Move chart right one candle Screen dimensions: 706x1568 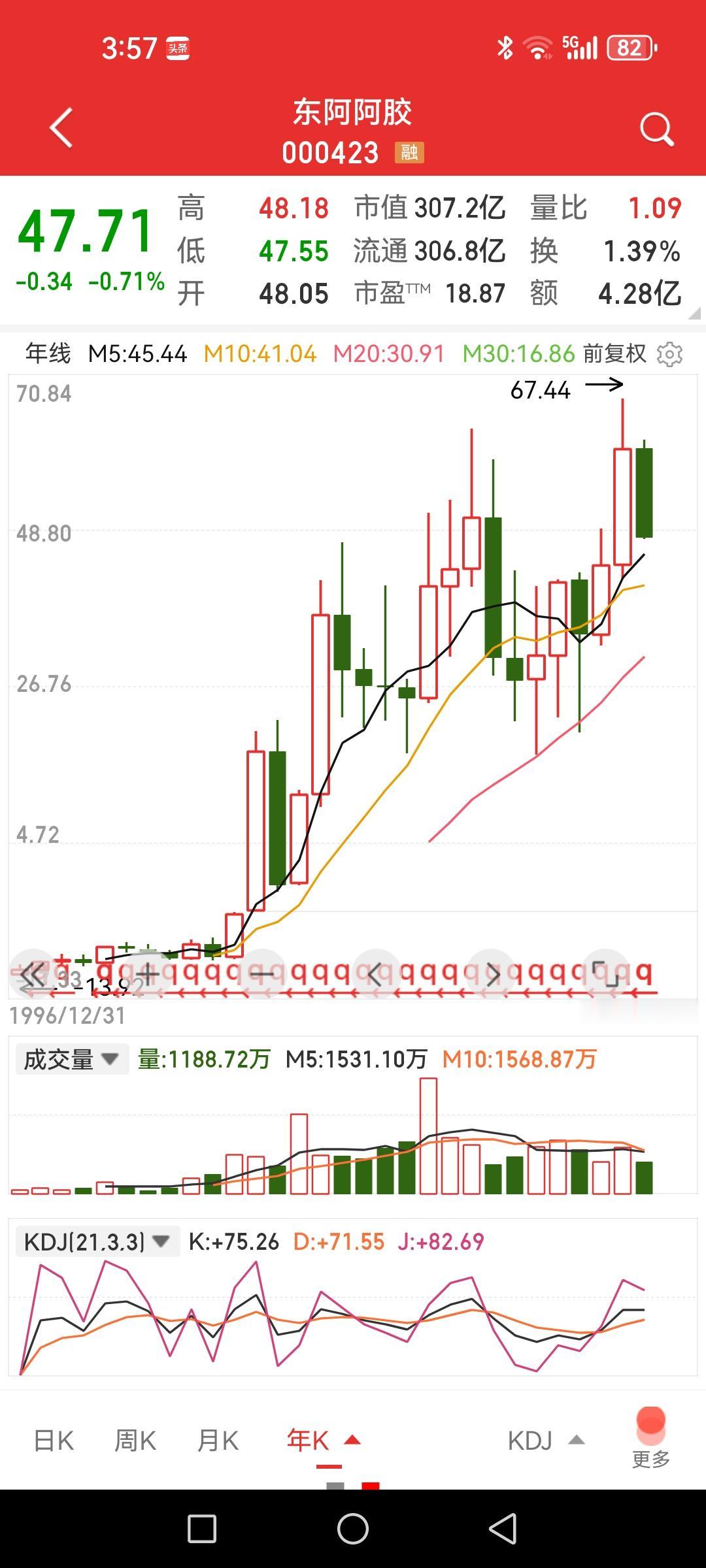coord(491,974)
